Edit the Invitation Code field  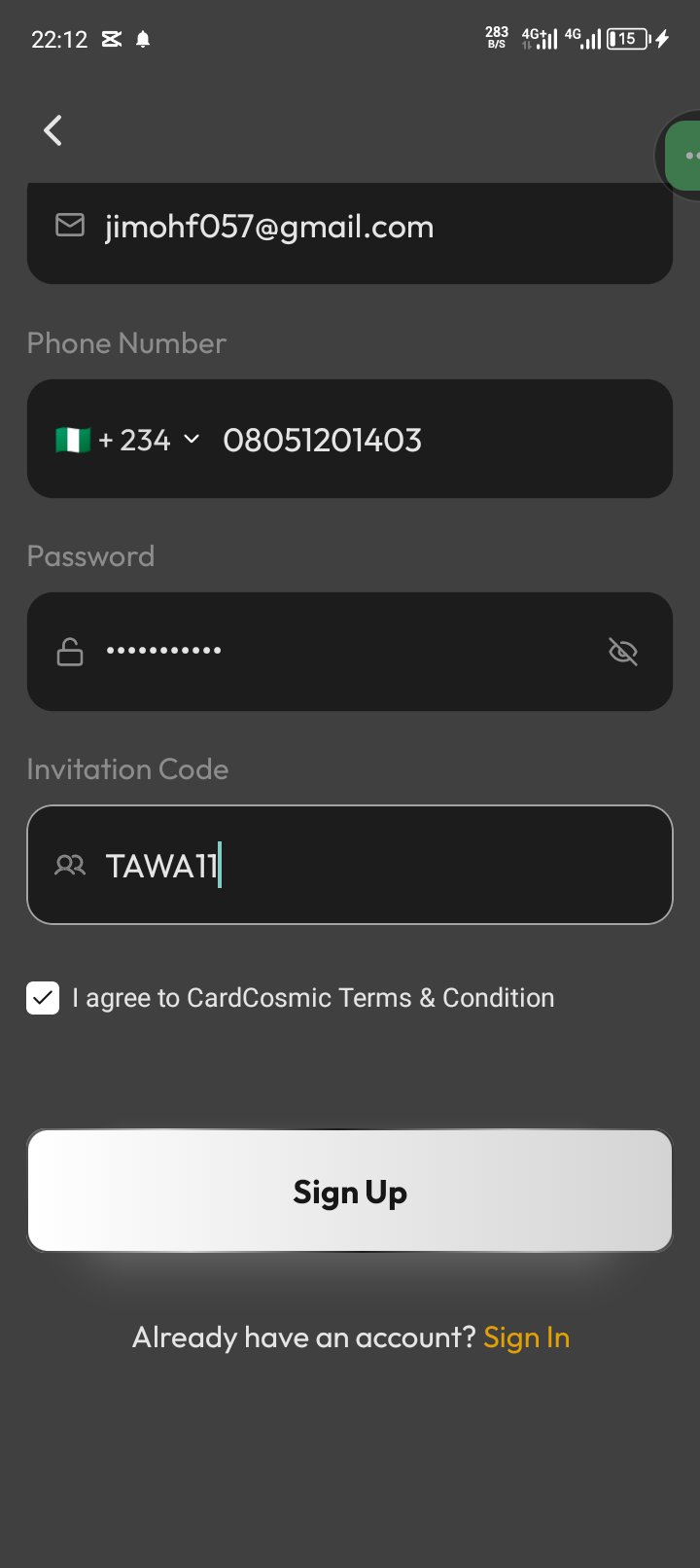(389, 865)
